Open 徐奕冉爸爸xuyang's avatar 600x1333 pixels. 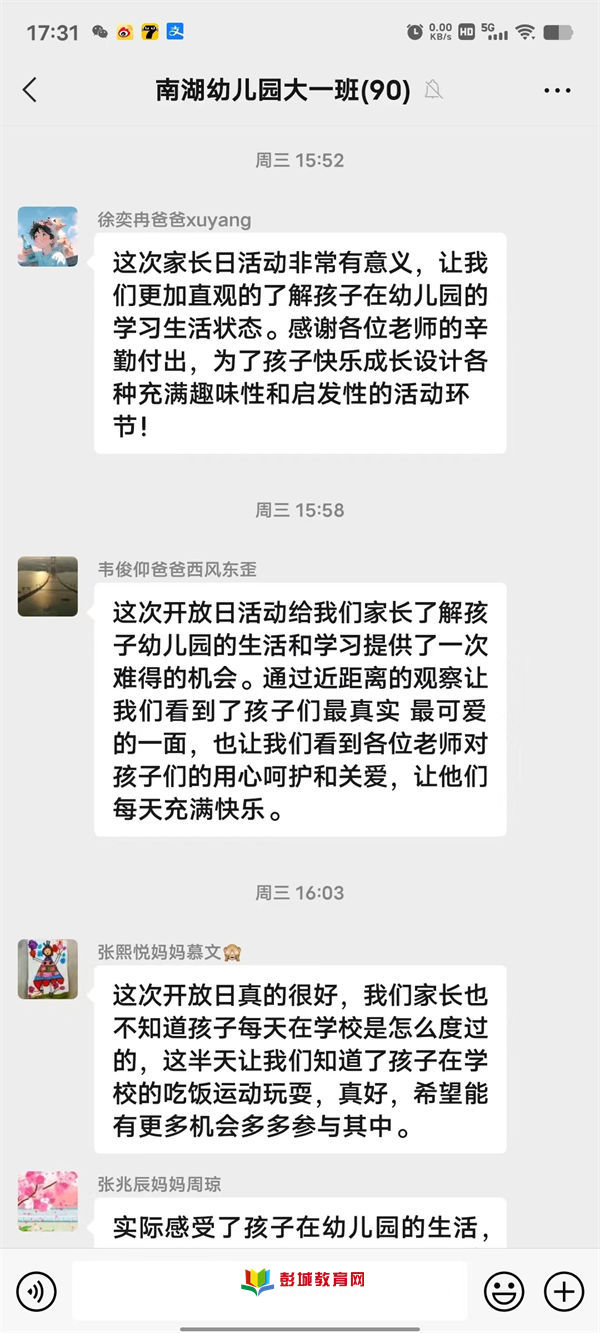pyautogui.click(x=48, y=236)
